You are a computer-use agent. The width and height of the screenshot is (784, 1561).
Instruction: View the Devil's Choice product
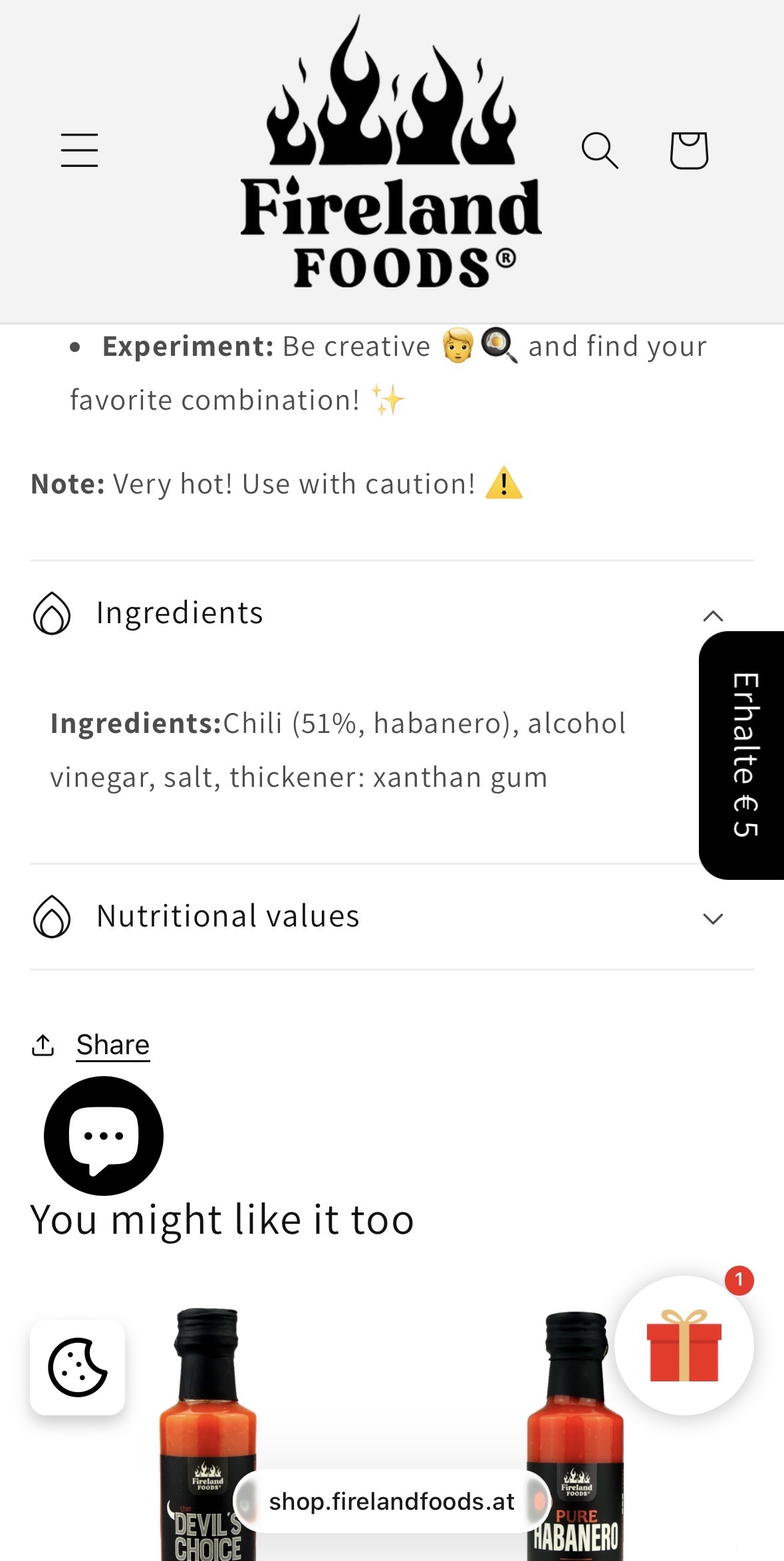(207, 1435)
